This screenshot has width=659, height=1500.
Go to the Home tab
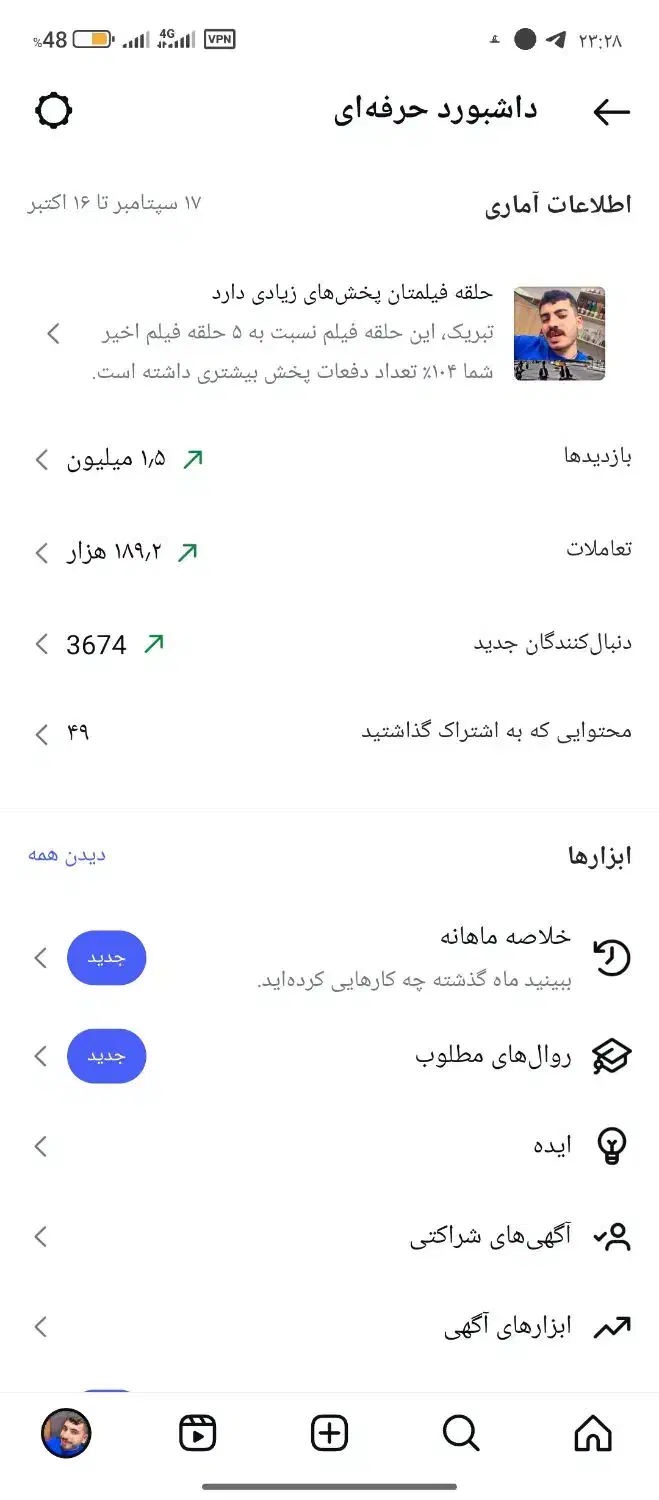coord(593,1435)
